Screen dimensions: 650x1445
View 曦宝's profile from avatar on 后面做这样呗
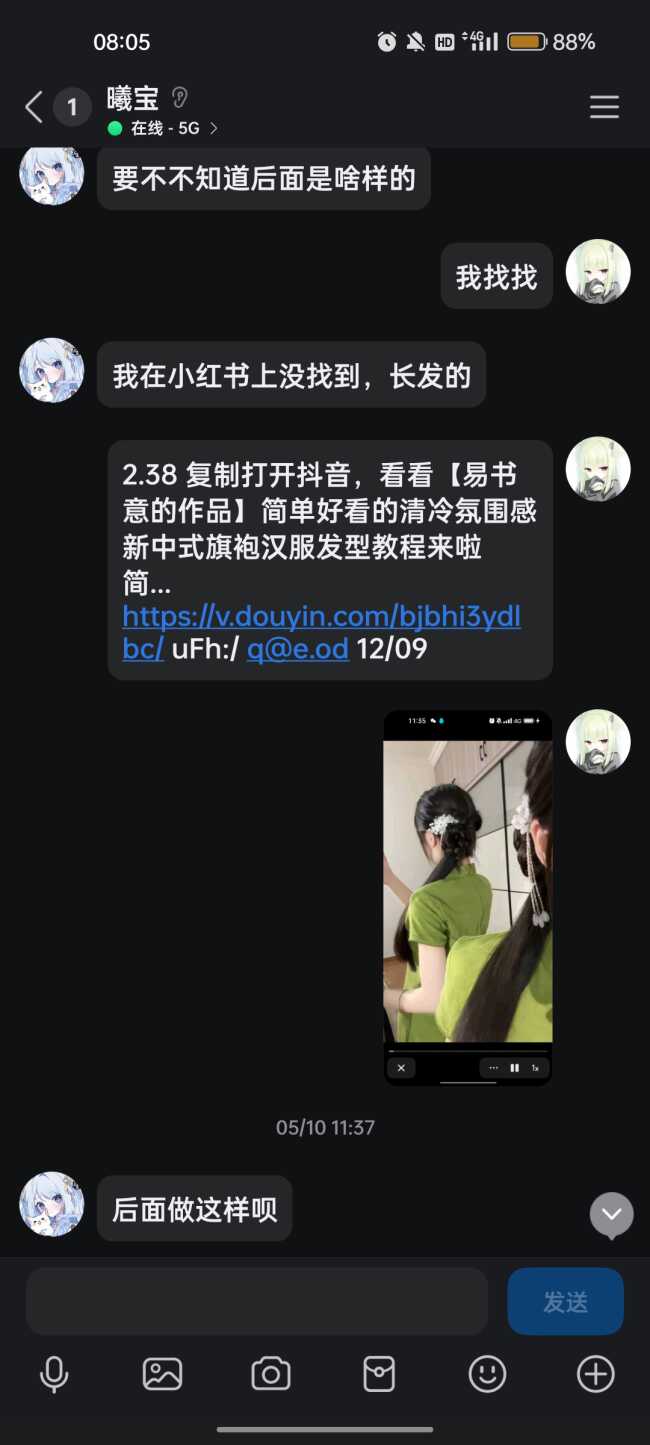pos(52,1204)
